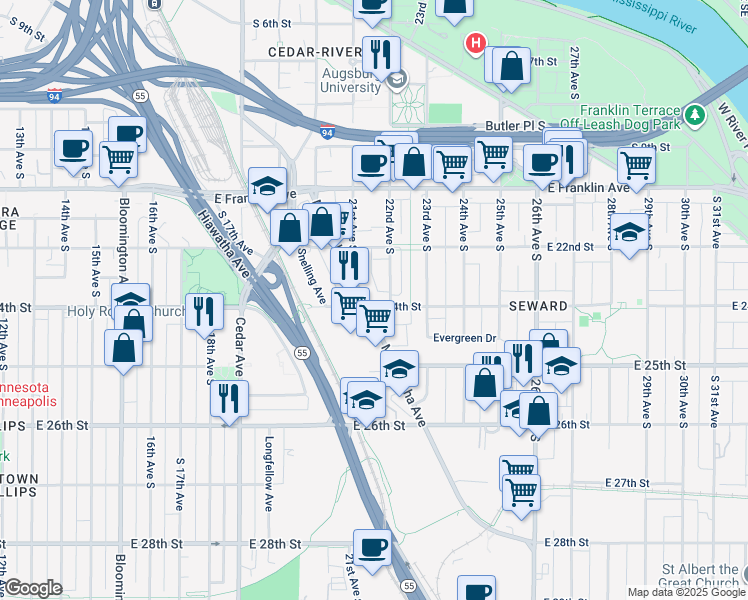Image resolution: width=748 pixels, height=600 pixels.
Task: Open the coffee marker near 14th Ave S
Action: (73, 149)
